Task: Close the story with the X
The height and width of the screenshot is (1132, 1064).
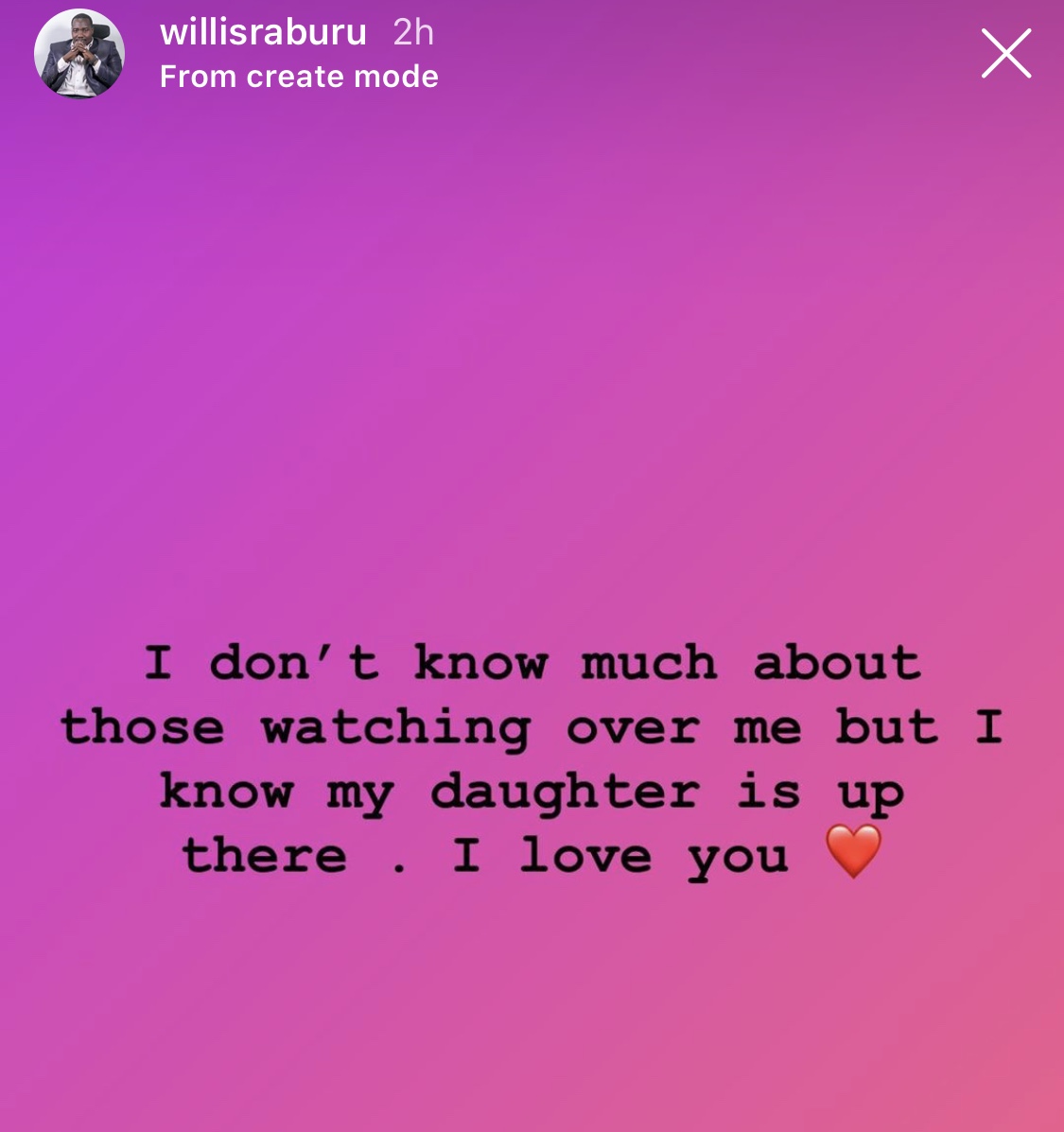Action: pos(1005,53)
